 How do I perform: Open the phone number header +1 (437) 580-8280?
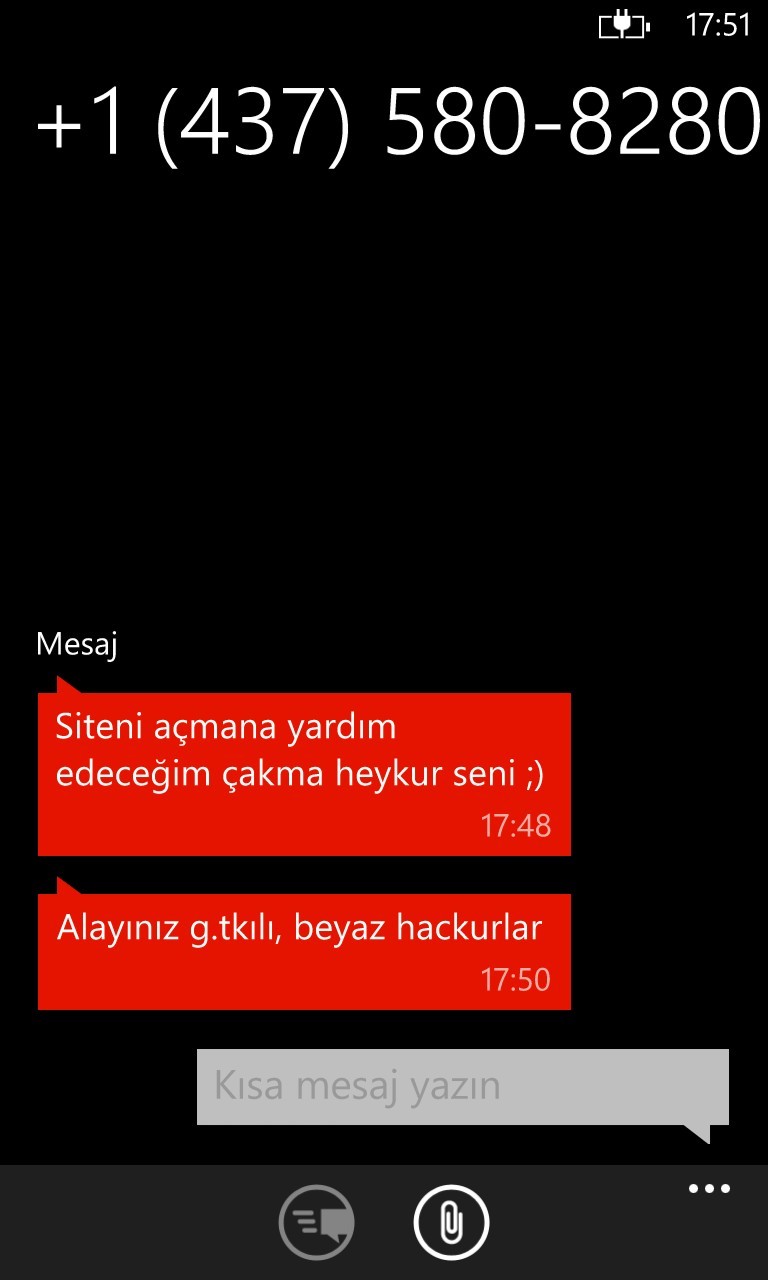point(394,121)
